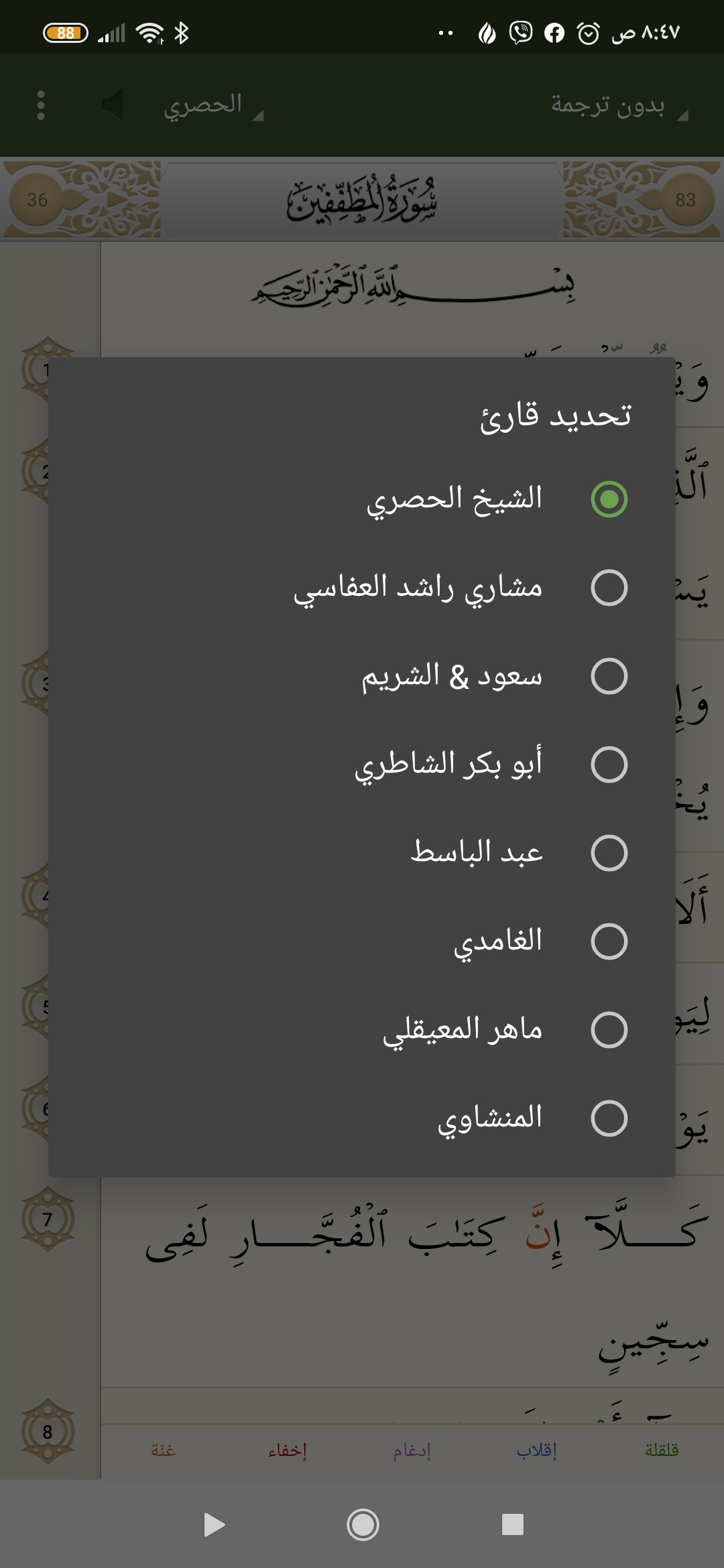Choose عبد الباسط as reciter
724x1568 pixels.
tap(362, 853)
